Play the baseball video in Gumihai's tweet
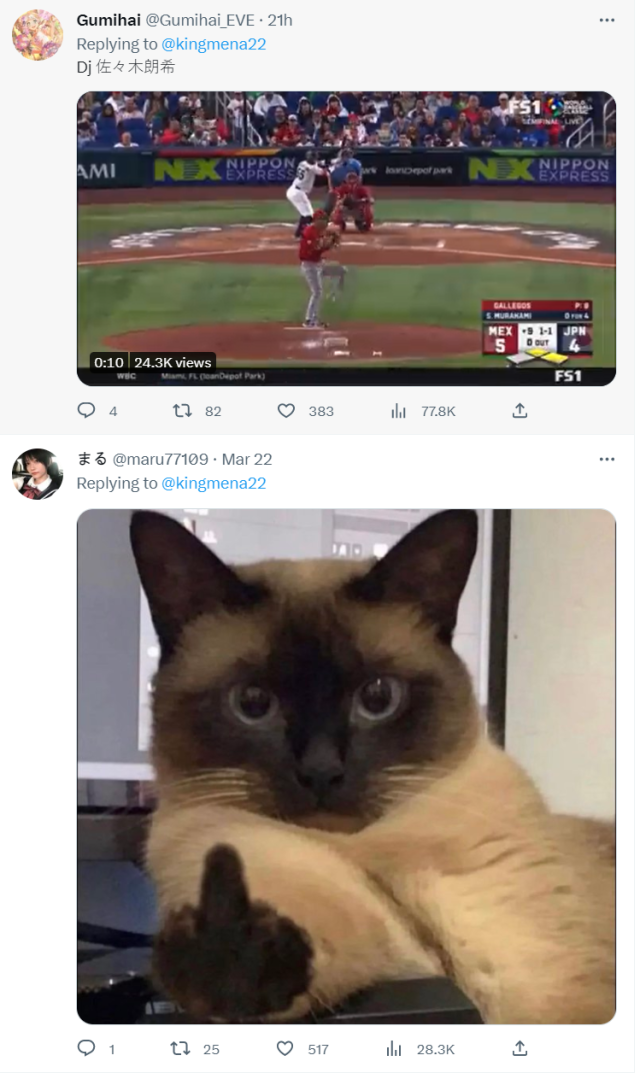The height and width of the screenshot is (1073, 640). pyautogui.click(x=346, y=238)
